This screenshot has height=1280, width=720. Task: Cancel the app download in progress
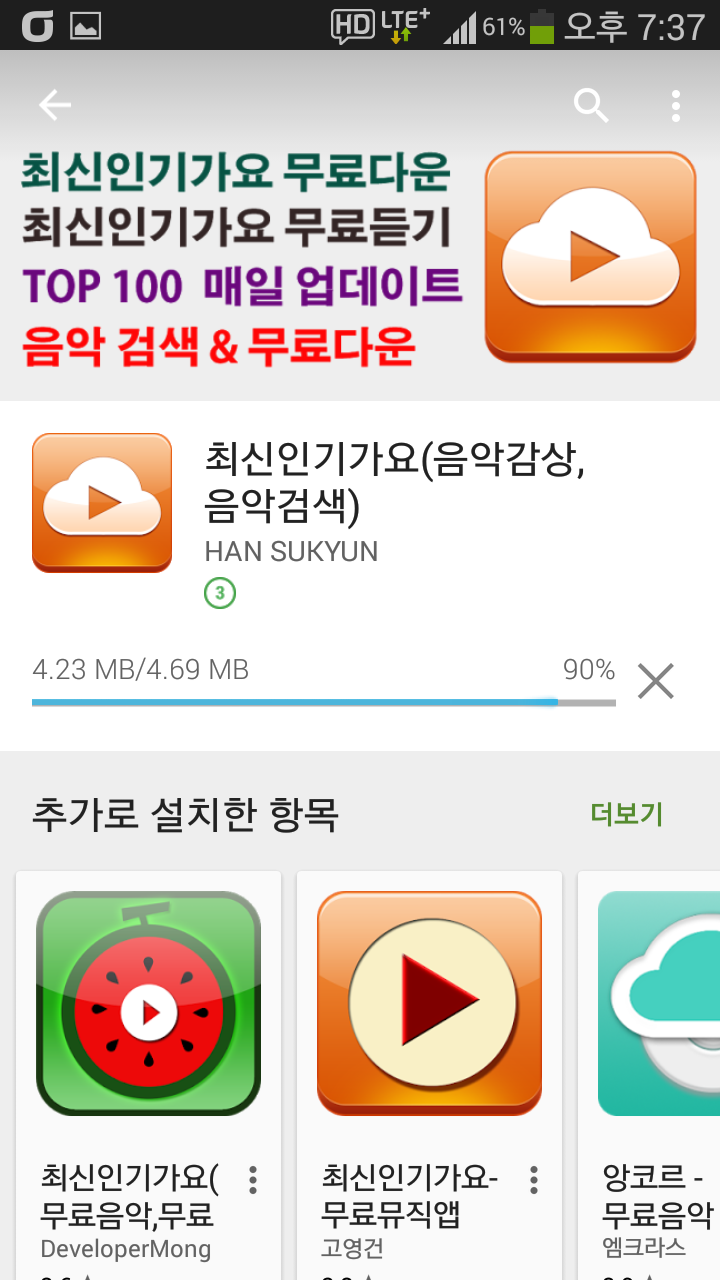click(656, 682)
